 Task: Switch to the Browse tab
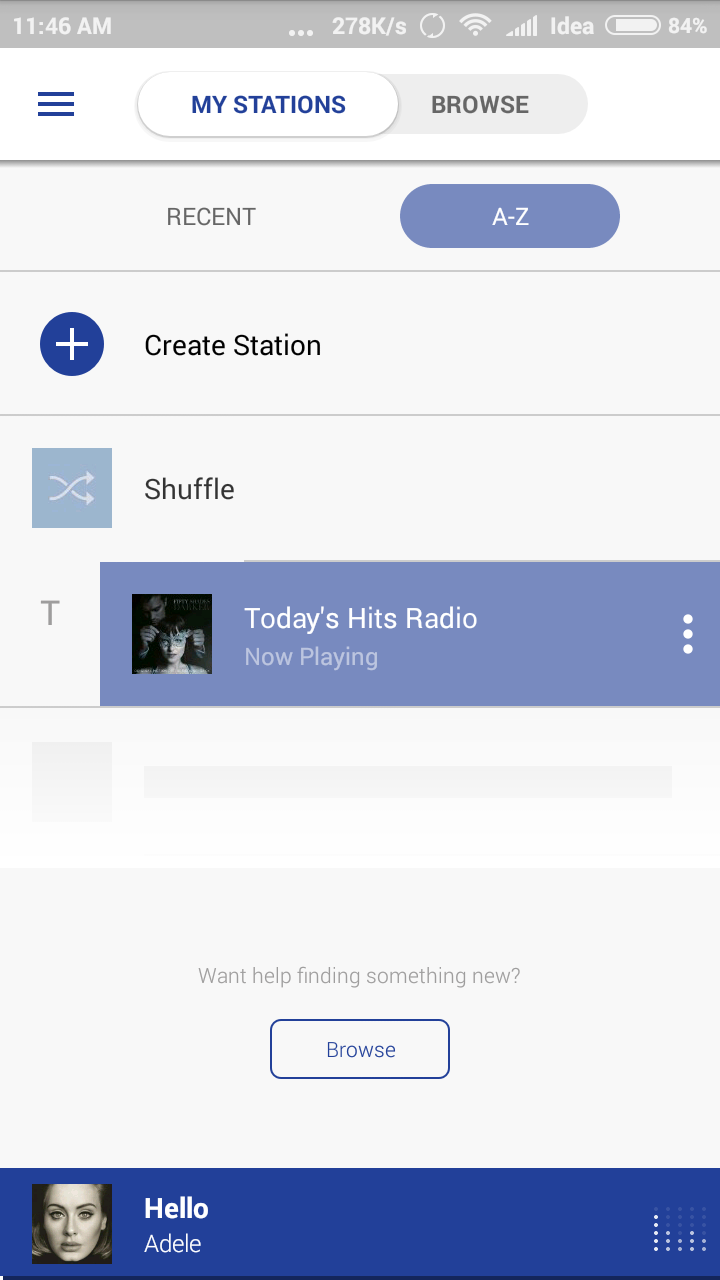(x=480, y=105)
